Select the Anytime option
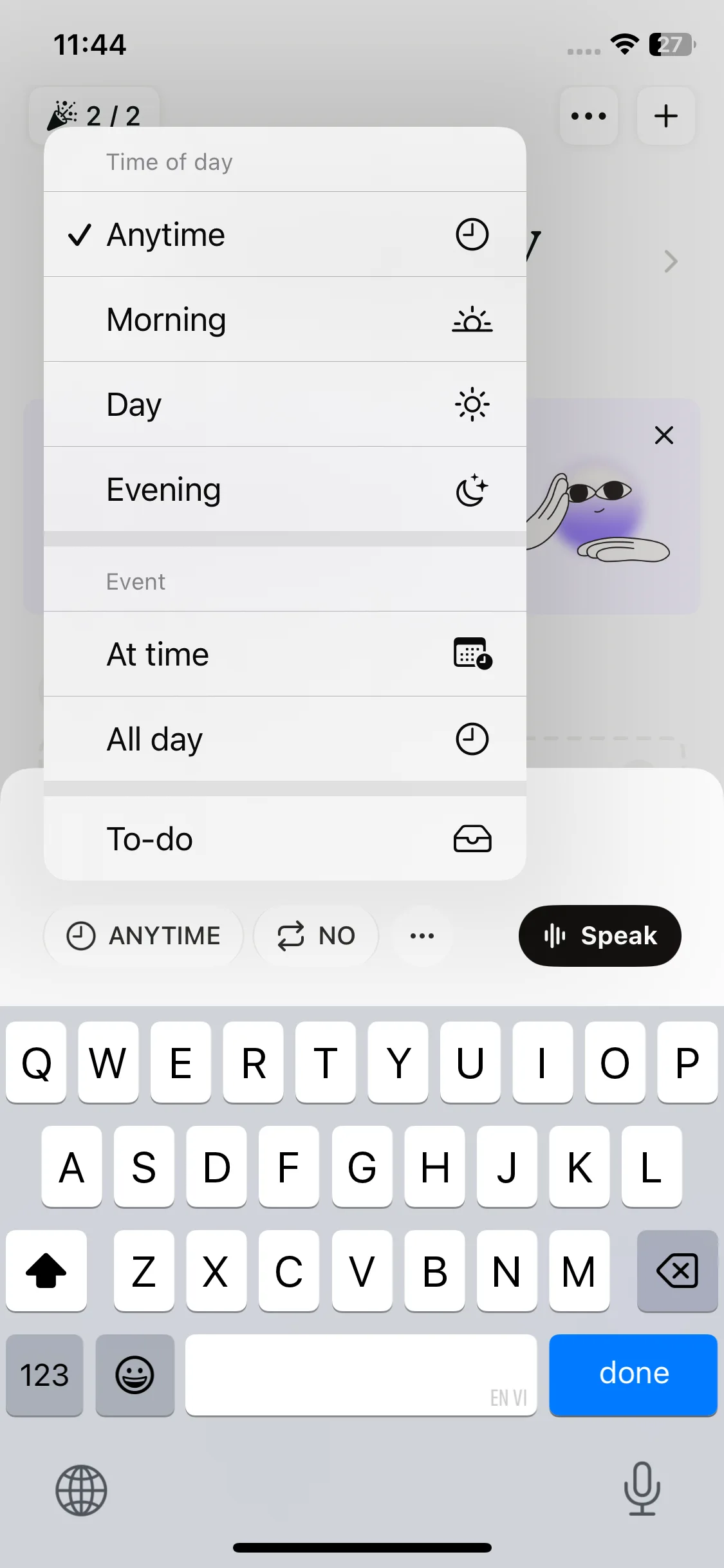Screen dimensions: 724x1568 284,234
